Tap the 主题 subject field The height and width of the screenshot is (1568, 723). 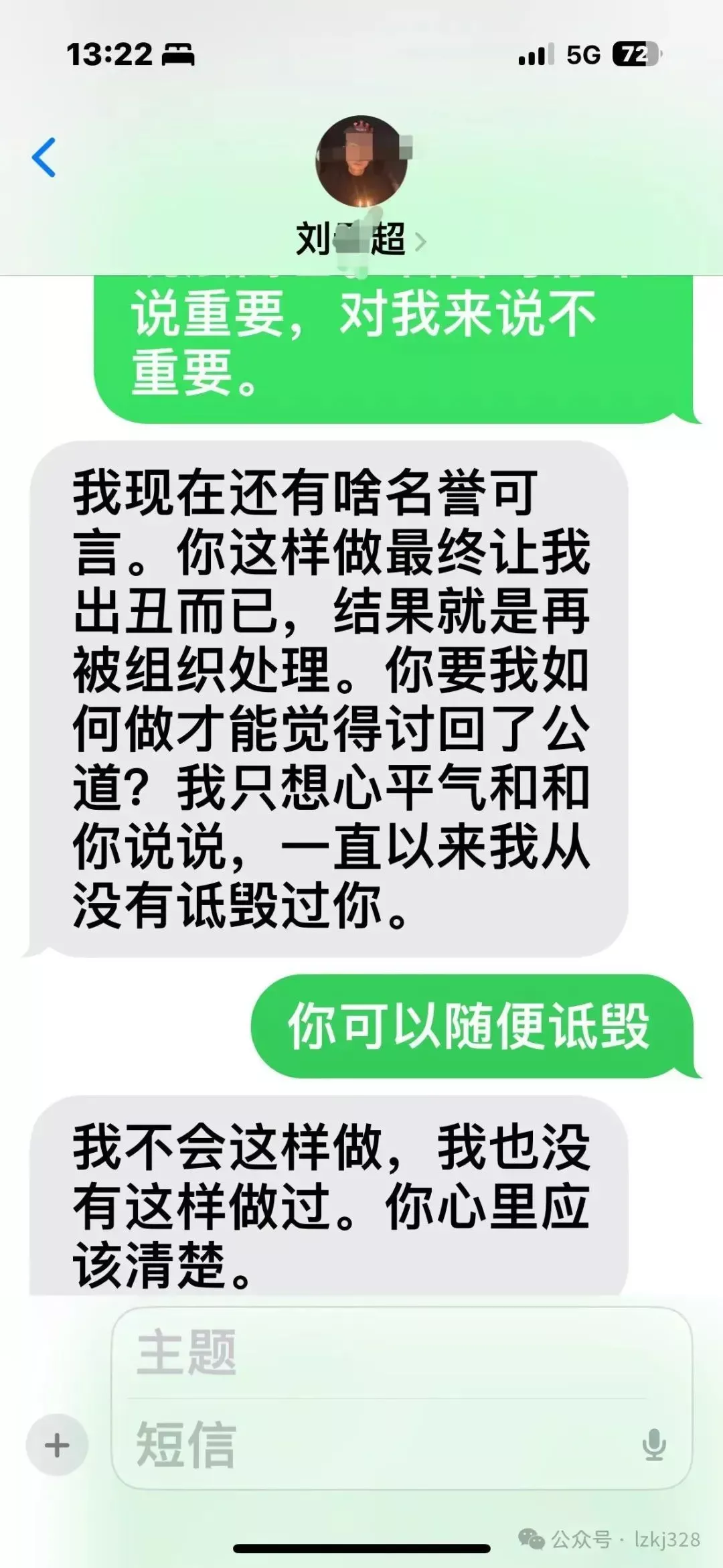pyautogui.click(x=388, y=1353)
